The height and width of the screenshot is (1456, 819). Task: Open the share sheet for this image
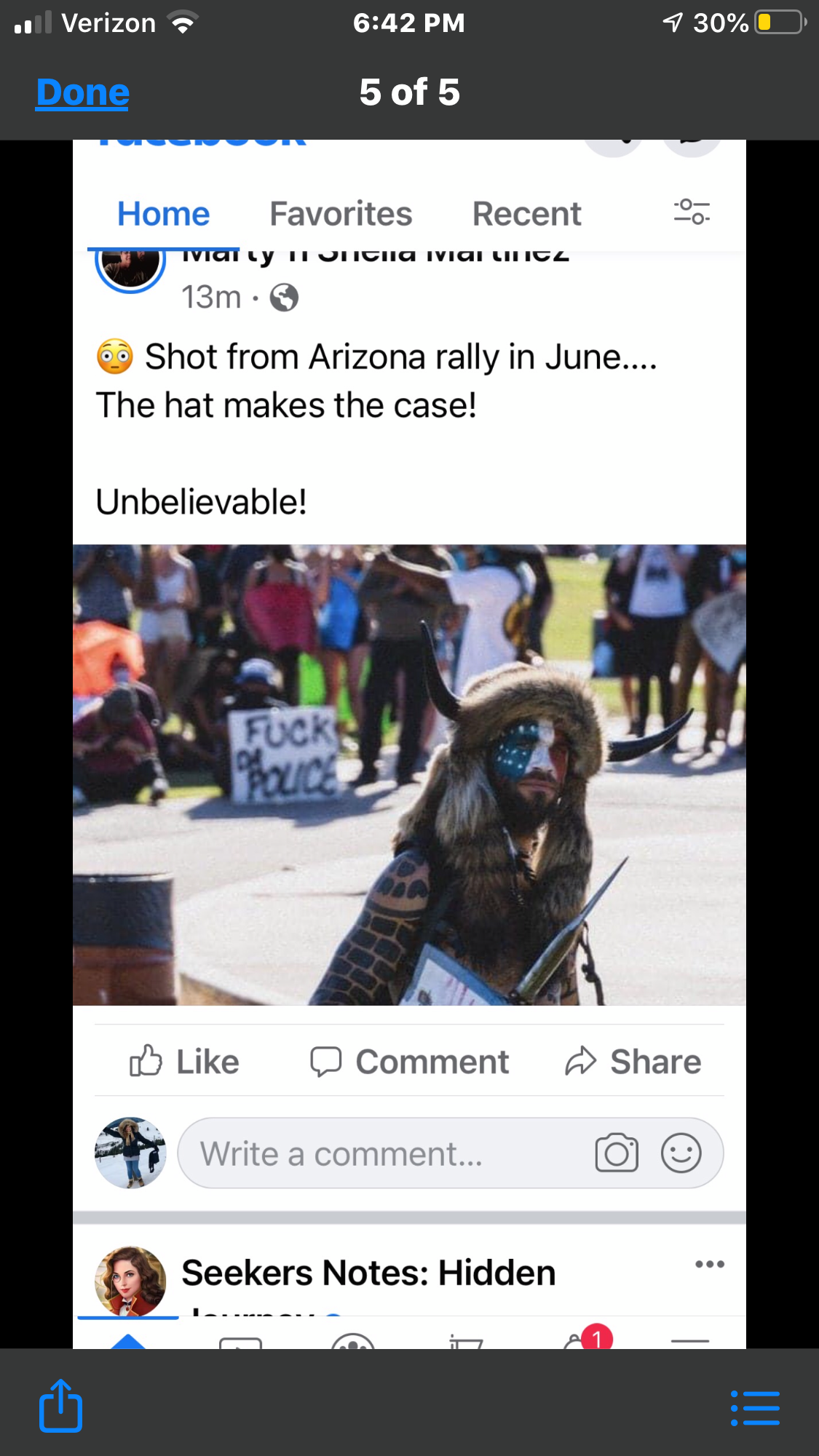60,1406
